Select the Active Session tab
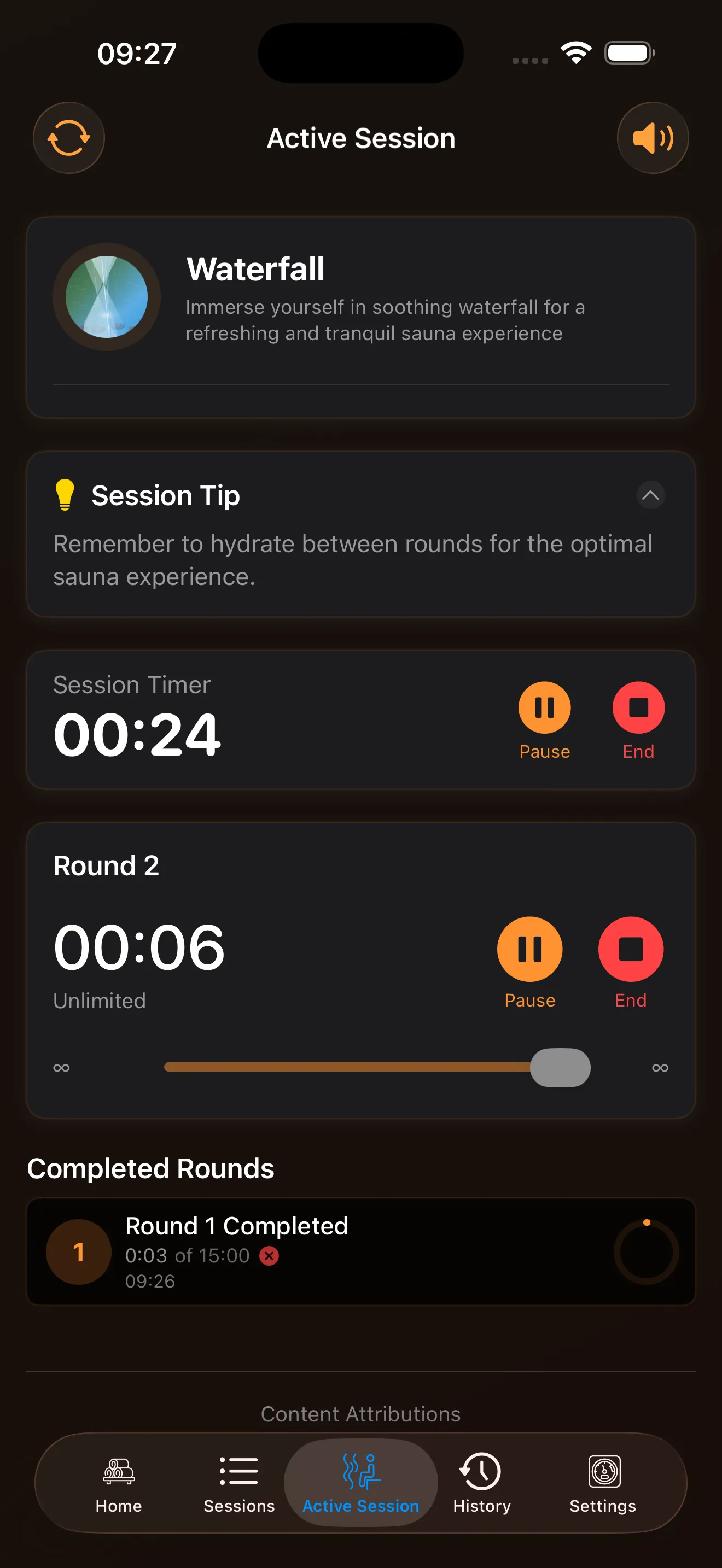722x1568 pixels. (361, 1483)
